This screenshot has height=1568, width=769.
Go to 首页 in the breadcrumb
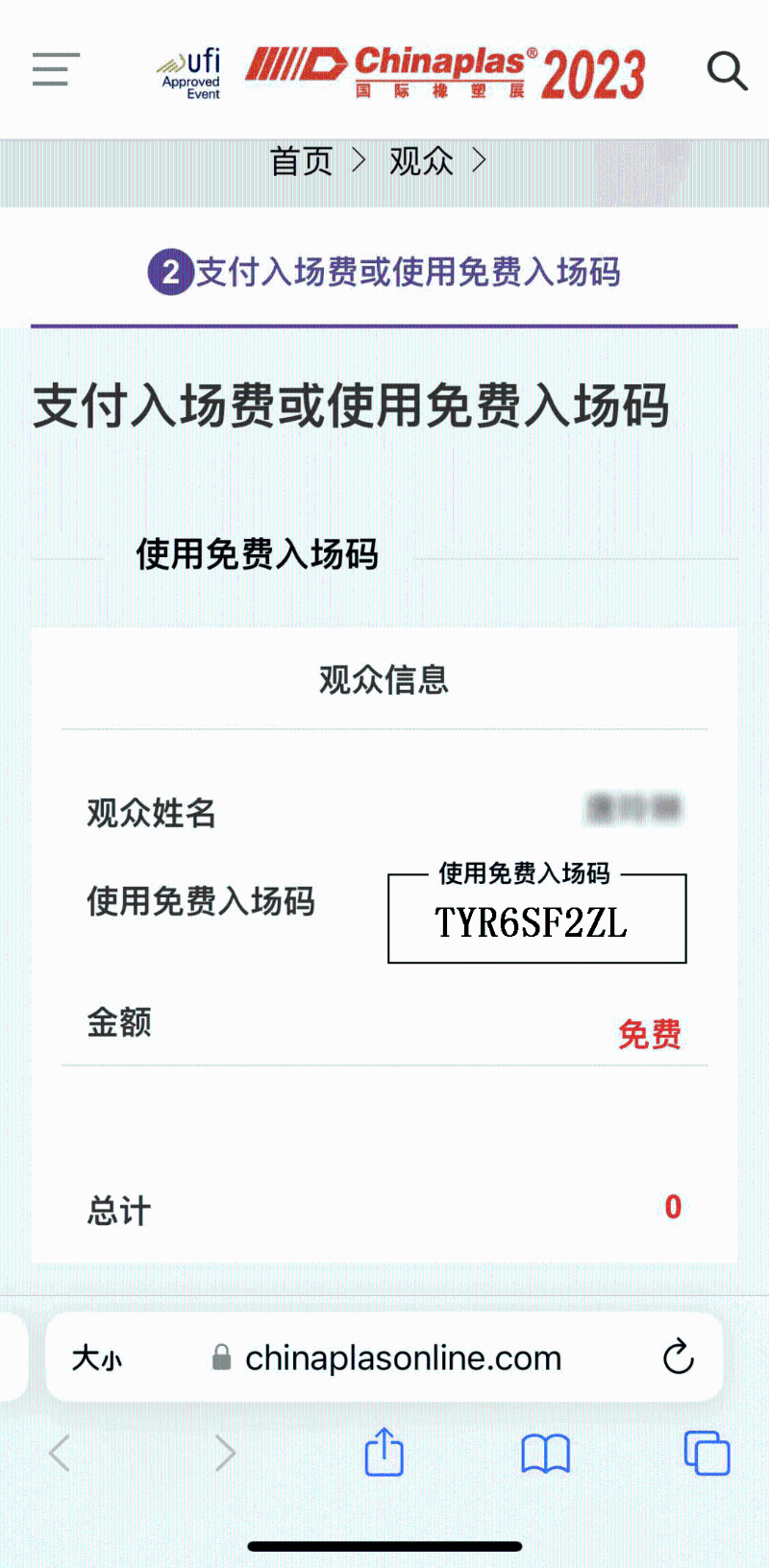[x=301, y=161]
